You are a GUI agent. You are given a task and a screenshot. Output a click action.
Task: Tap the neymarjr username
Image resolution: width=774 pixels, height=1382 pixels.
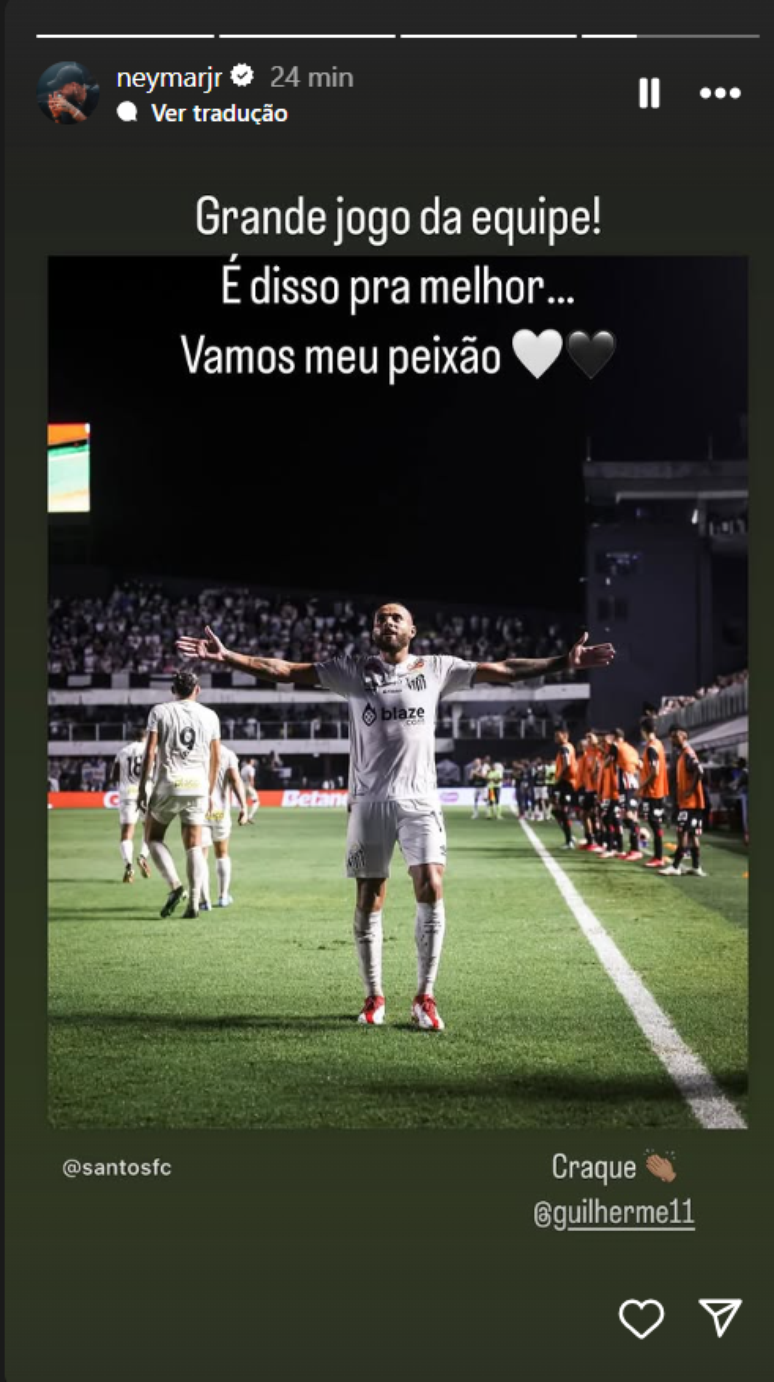(x=169, y=77)
